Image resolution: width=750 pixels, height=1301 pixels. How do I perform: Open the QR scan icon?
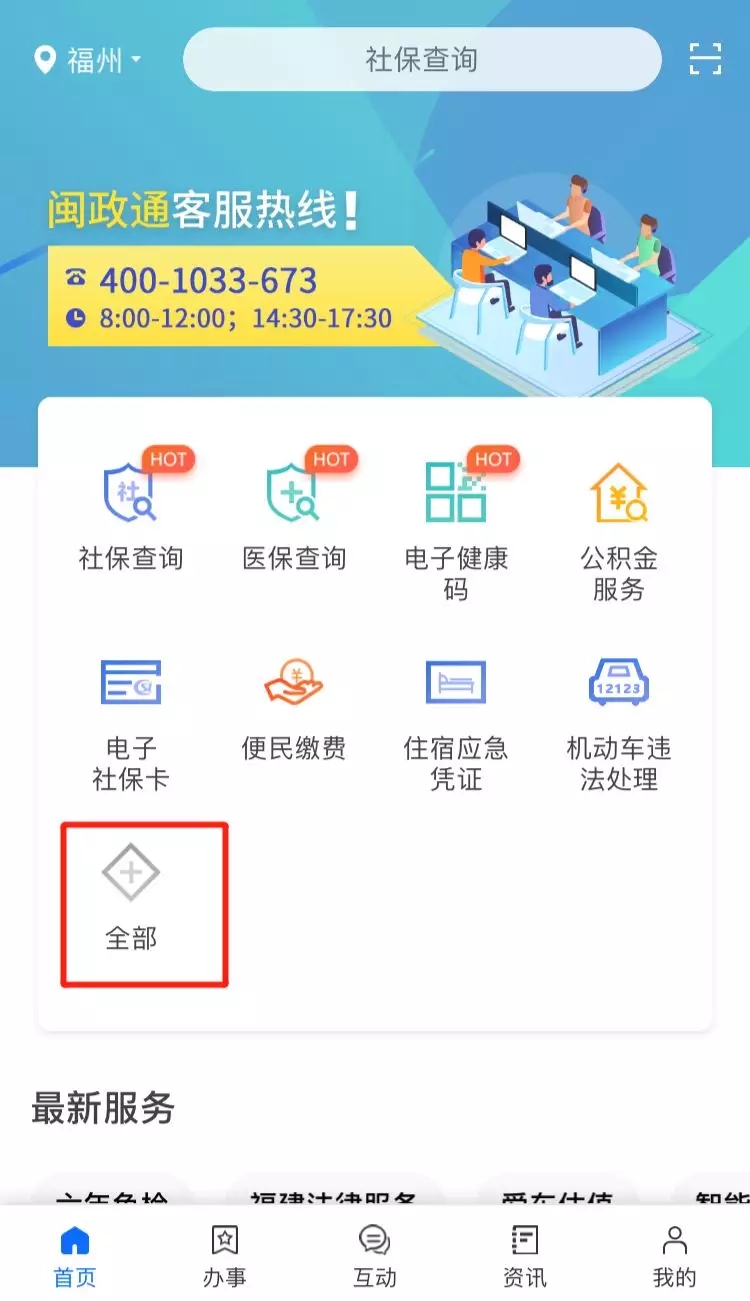click(706, 60)
